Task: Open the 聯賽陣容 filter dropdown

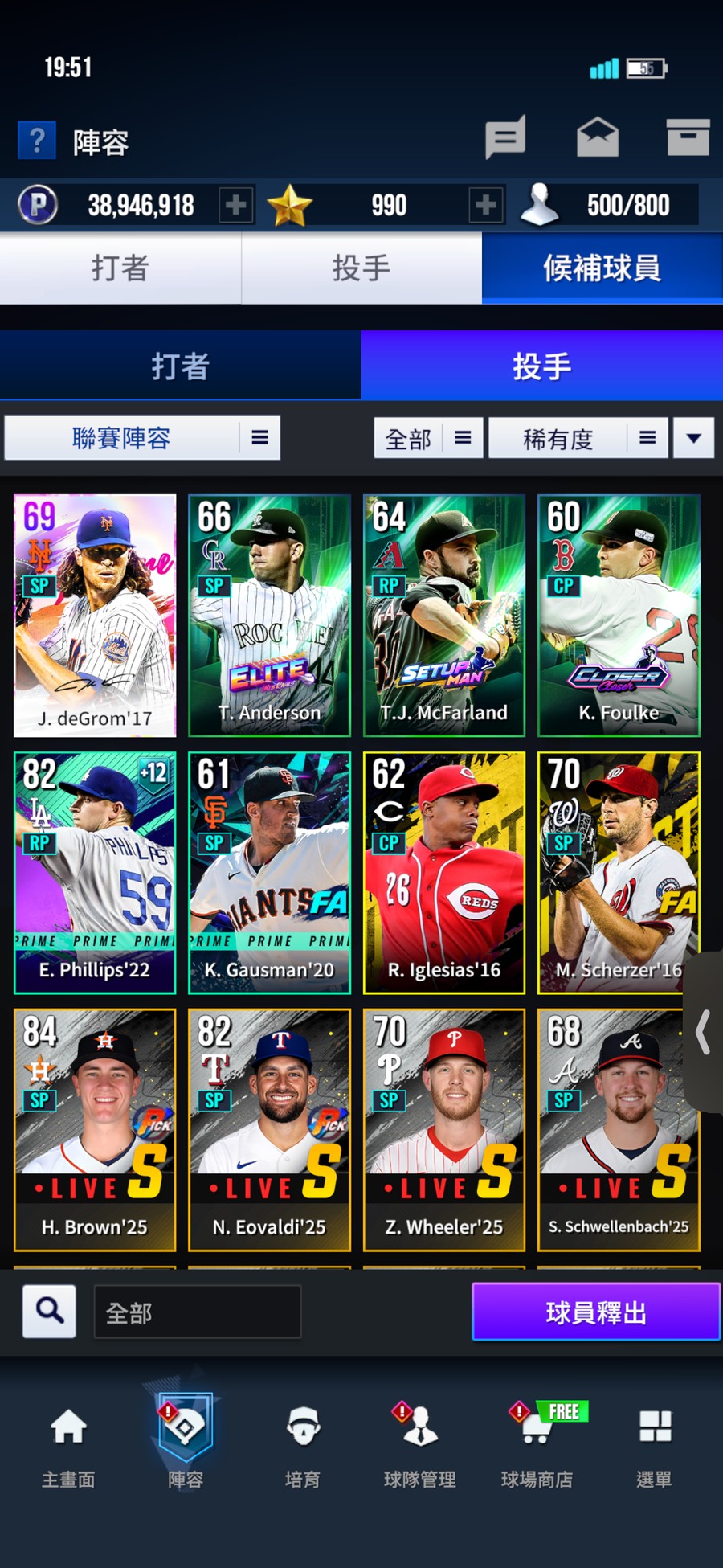Action: point(142,438)
